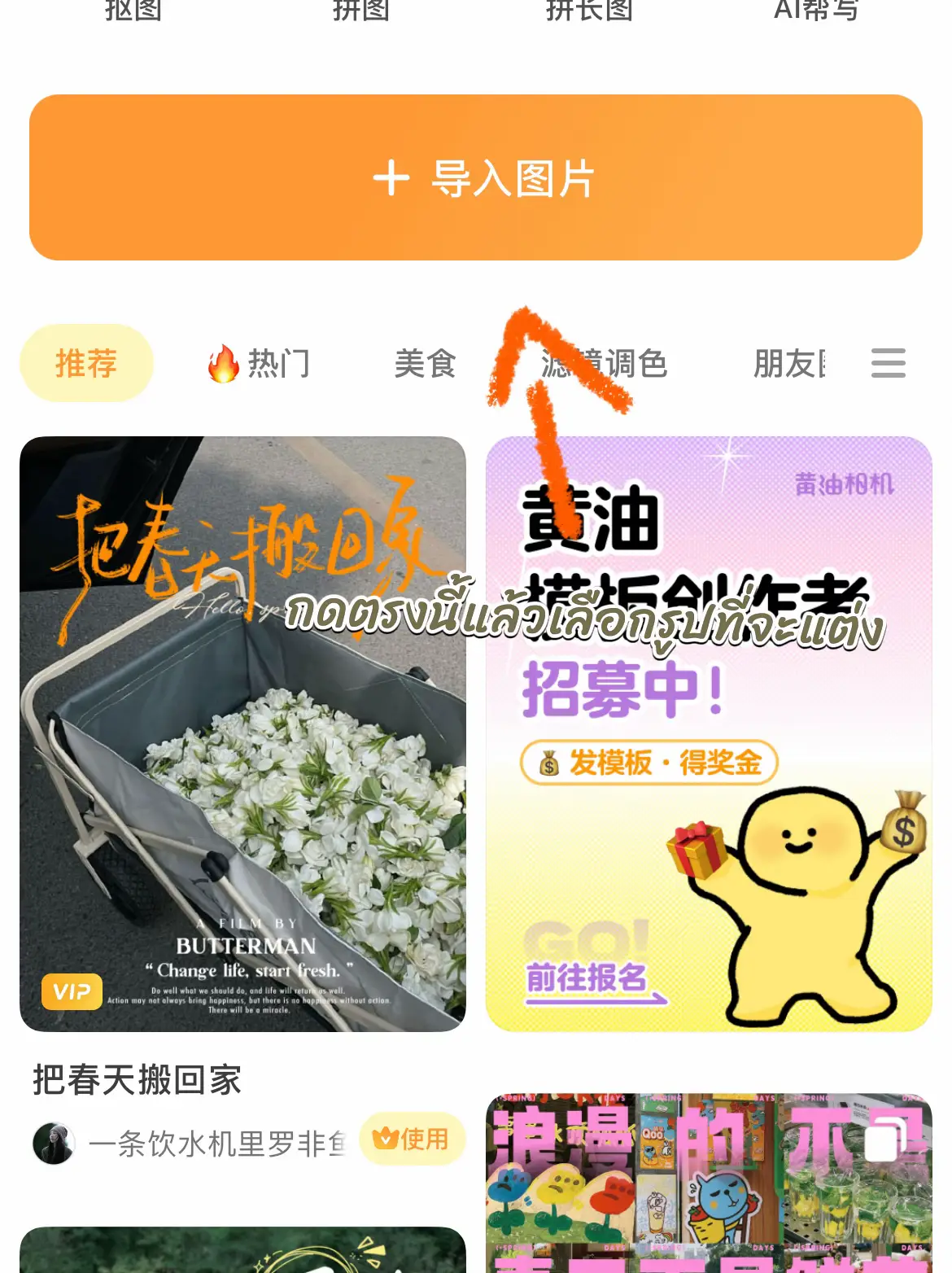952x1273 pixels.
Task: Select the 推荐 recommended tab
Action: (x=86, y=363)
